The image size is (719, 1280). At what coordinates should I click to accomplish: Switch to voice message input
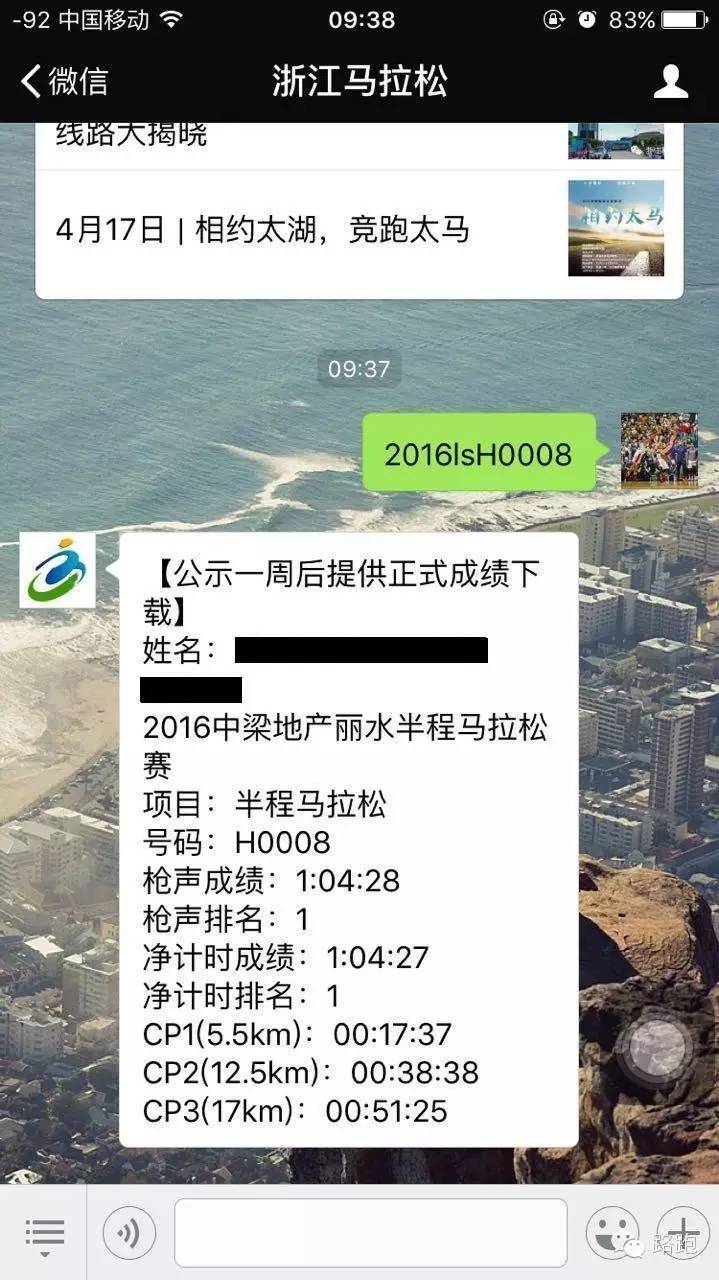point(129,1233)
